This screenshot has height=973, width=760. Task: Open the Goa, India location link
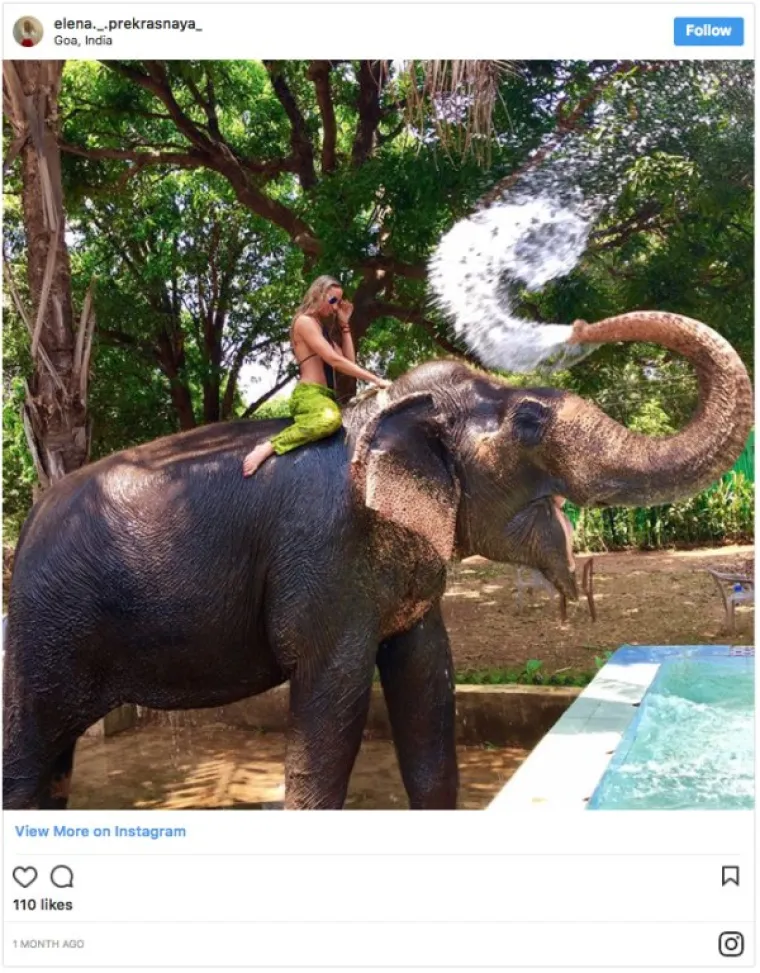tap(83, 41)
